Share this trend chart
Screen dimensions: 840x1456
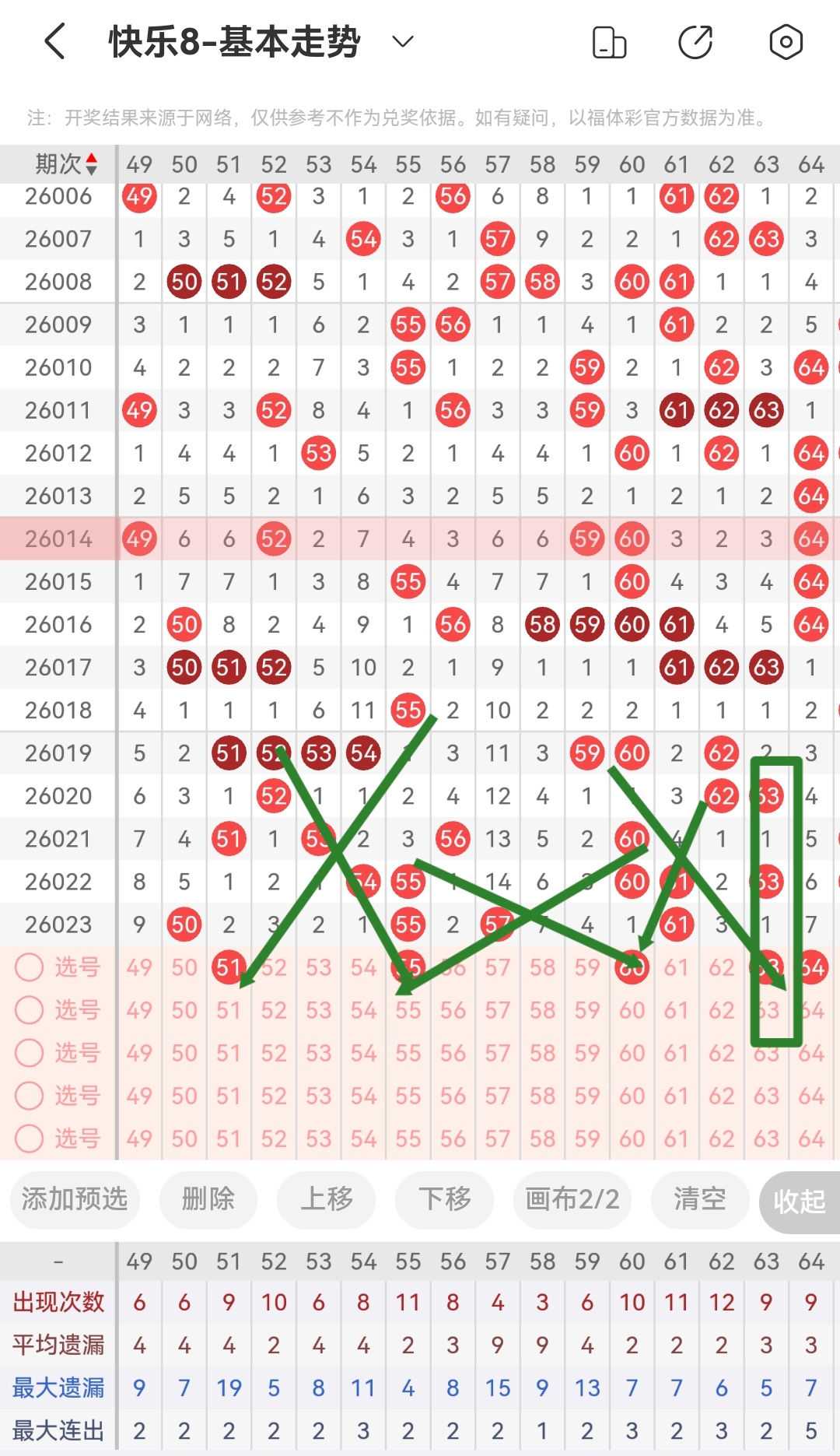tap(695, 42)
